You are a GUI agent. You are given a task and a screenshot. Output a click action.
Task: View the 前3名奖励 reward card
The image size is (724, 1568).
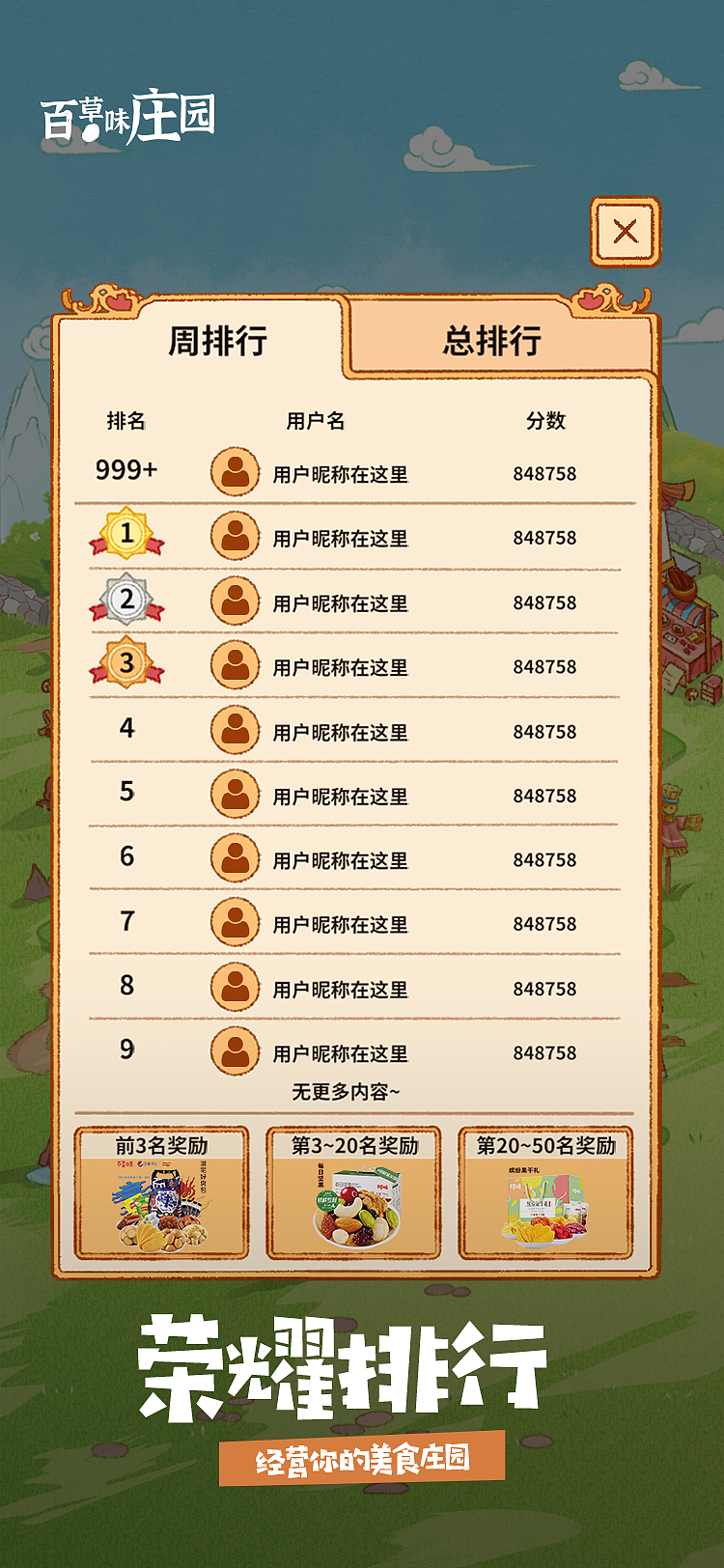click(166, 1193)
